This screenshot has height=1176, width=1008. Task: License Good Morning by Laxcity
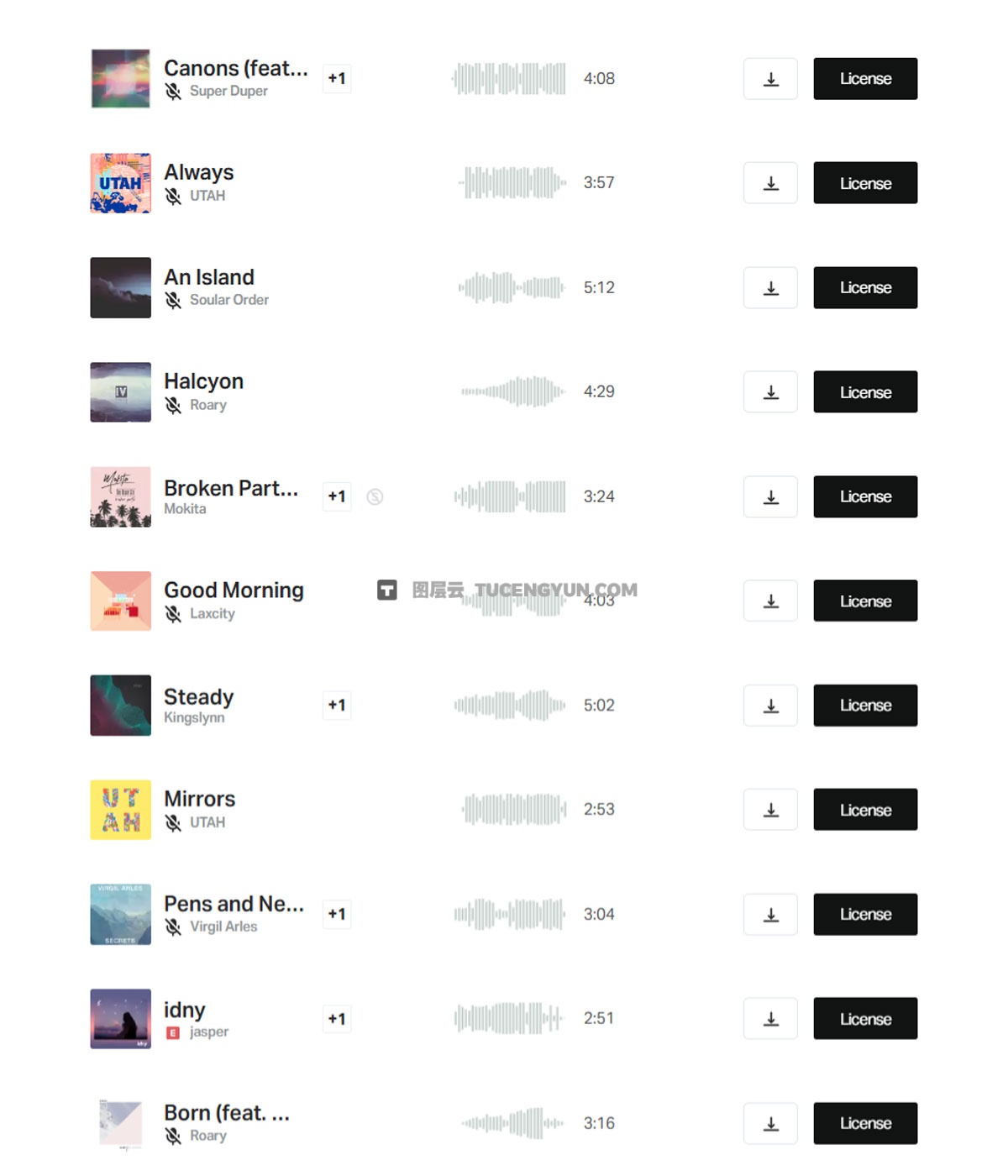865,601
